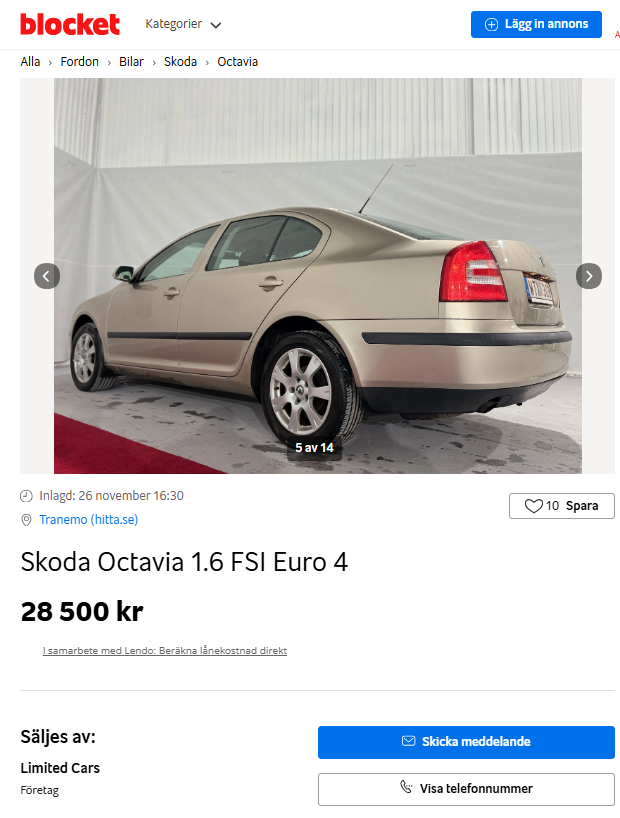Open the Alla breadcrumb
This screenshot has width=620, height=818.
[x=30, y=62]
